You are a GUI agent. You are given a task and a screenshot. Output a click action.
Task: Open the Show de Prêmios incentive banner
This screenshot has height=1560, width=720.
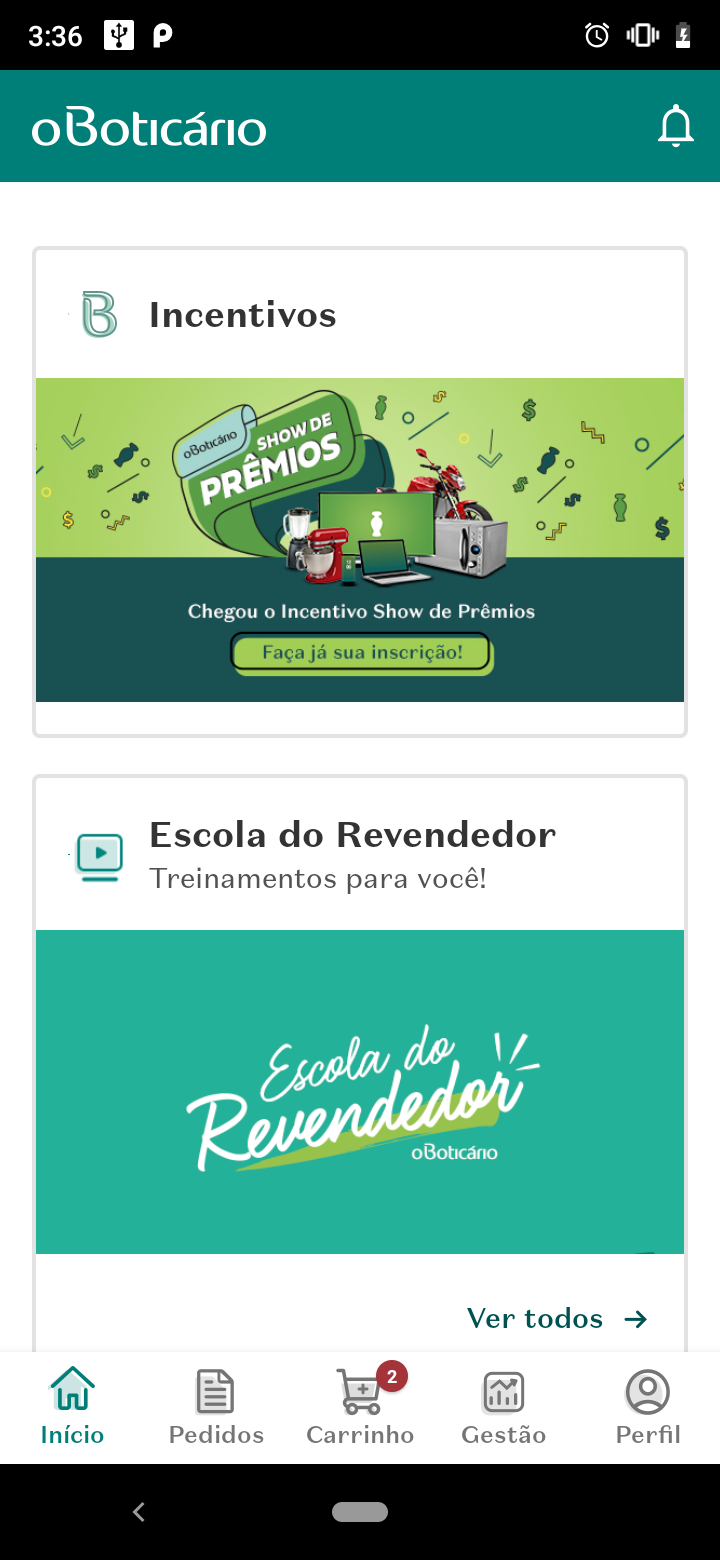click(360, 540)
